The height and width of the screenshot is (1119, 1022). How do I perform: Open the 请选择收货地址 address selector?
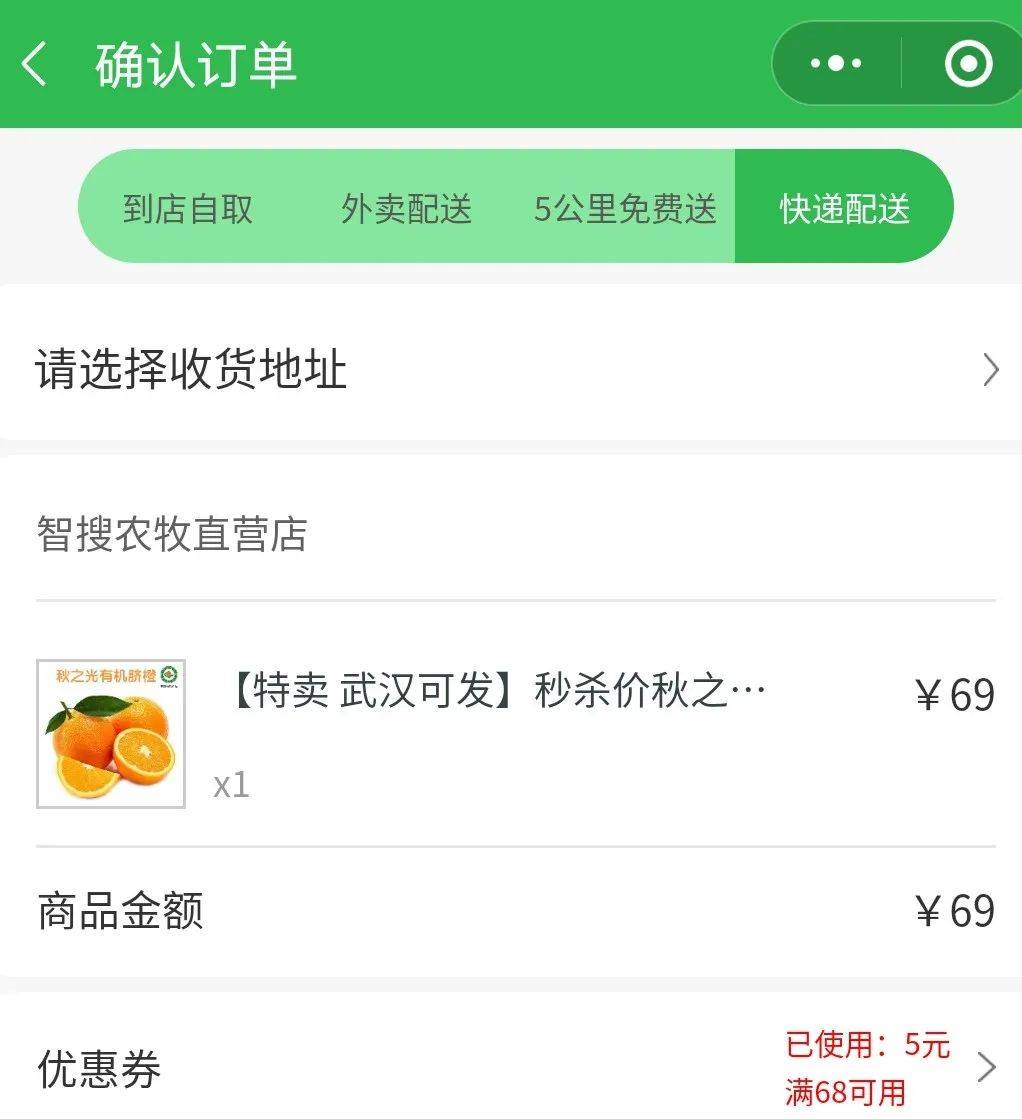coord(510,370)
